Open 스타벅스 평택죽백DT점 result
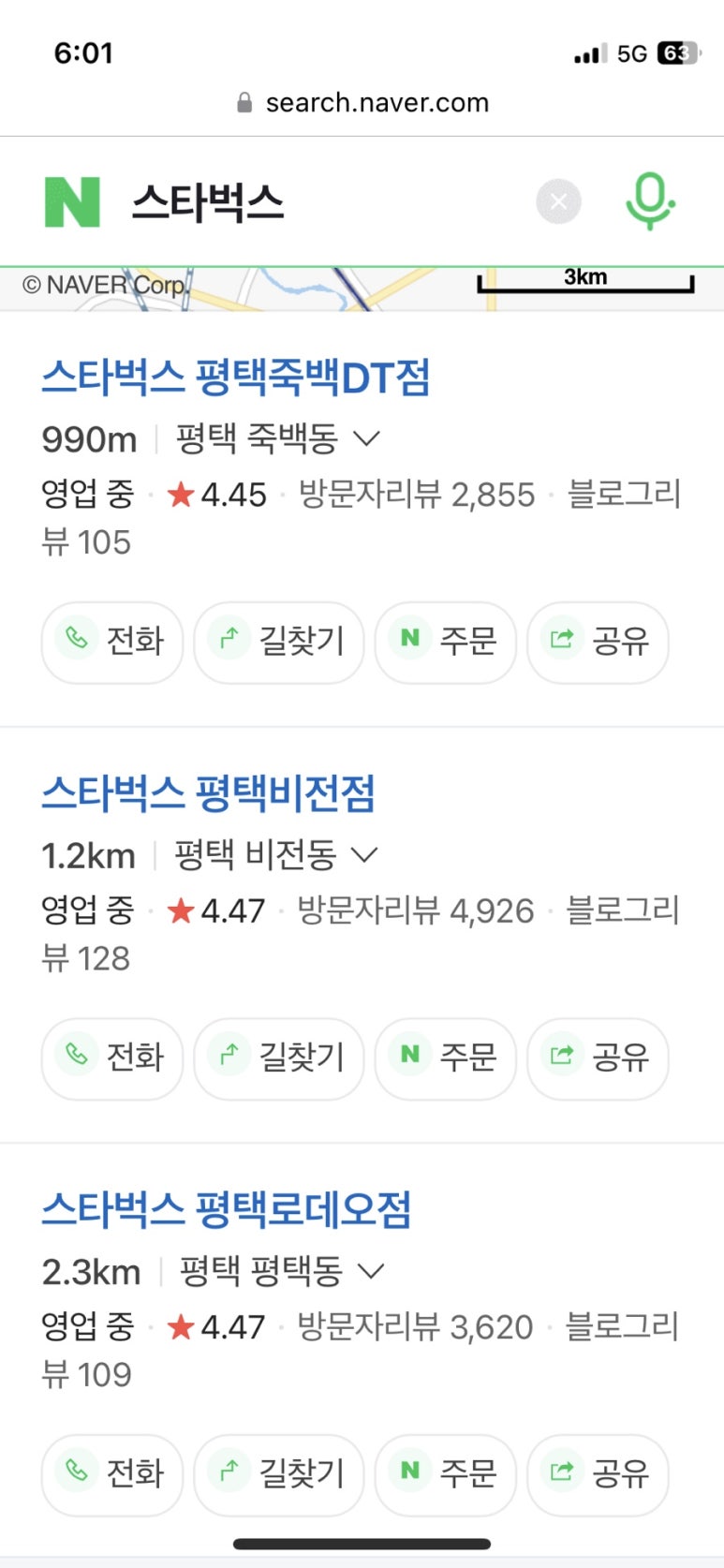 236,377
